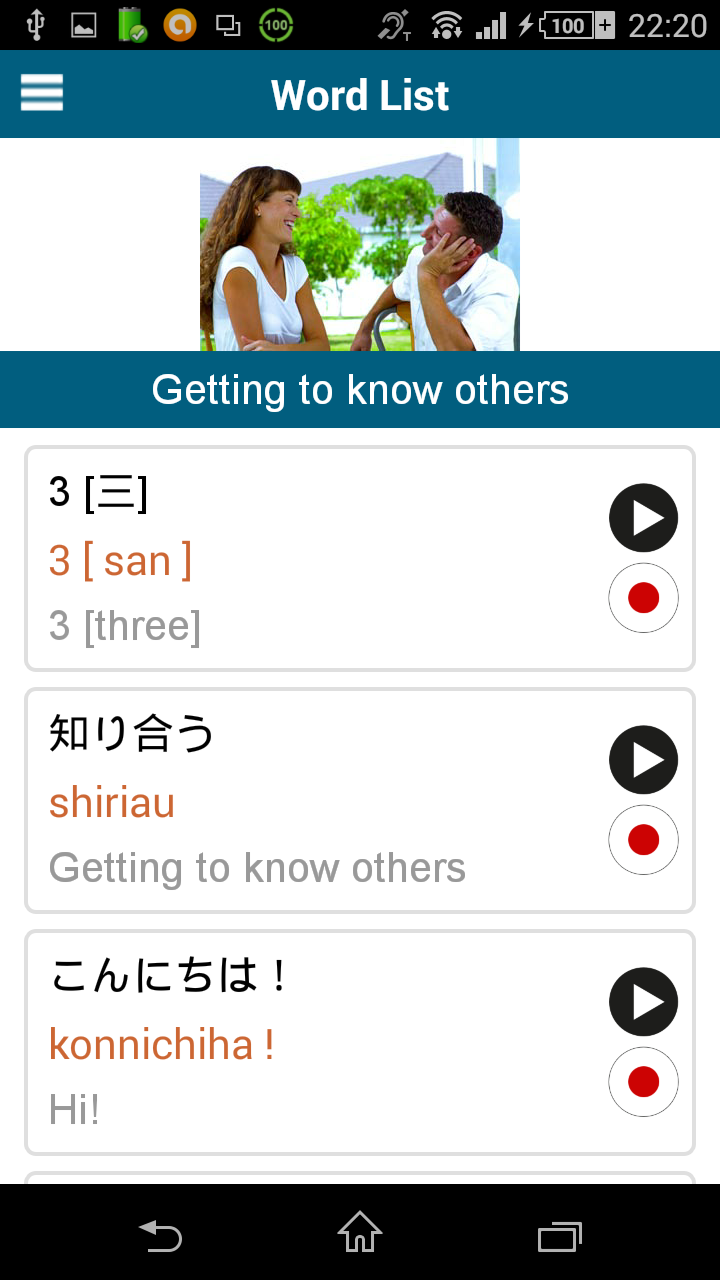Start recording for the 'shiriau' phrase
Viewport: 720px width, 1280px height.
click(644, 840)
